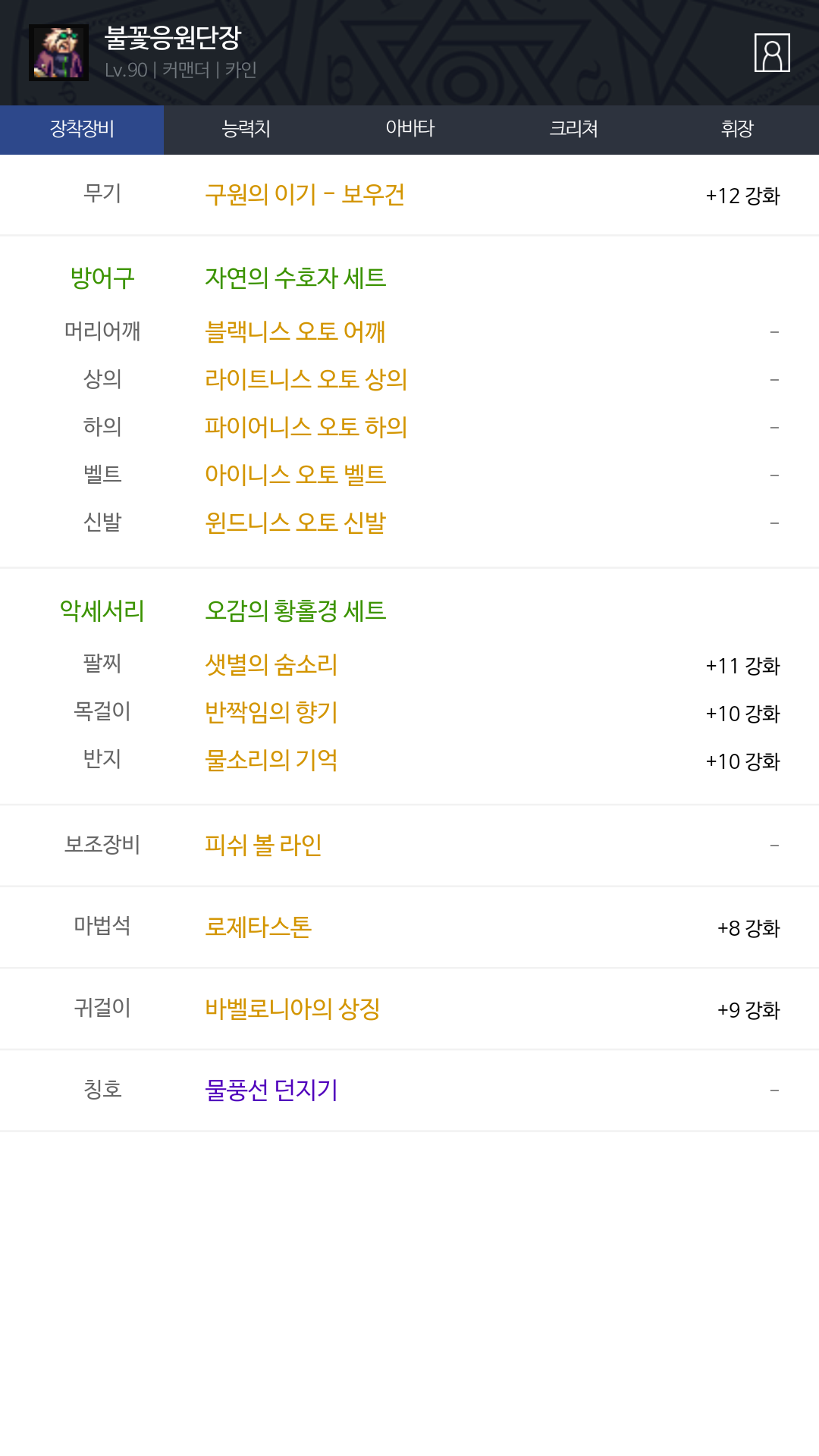Open earring item 바벨로니아의 상징
The height and width of the screenshot is (1456, 819).
[x=292, y=1009]
